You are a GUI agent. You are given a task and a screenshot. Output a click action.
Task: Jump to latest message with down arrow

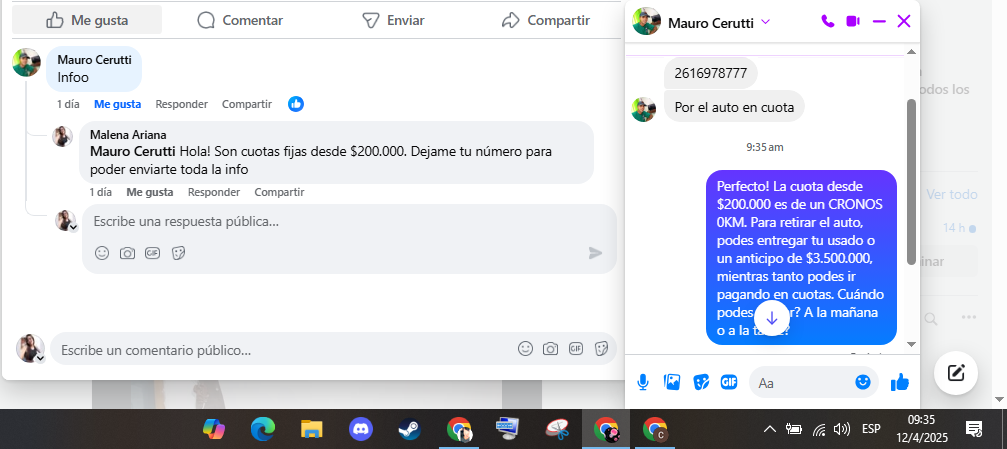771,317
